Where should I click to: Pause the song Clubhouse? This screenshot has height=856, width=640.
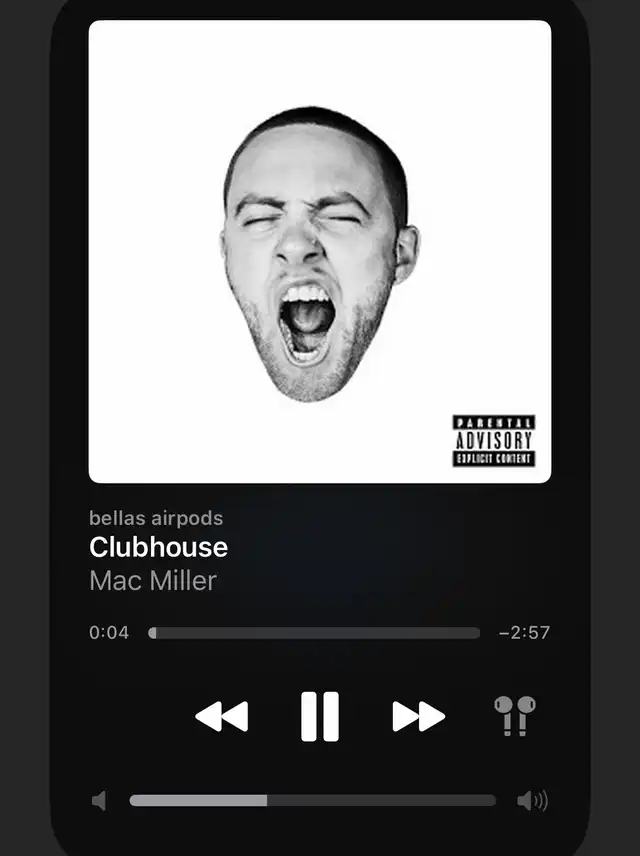(320, 716)
